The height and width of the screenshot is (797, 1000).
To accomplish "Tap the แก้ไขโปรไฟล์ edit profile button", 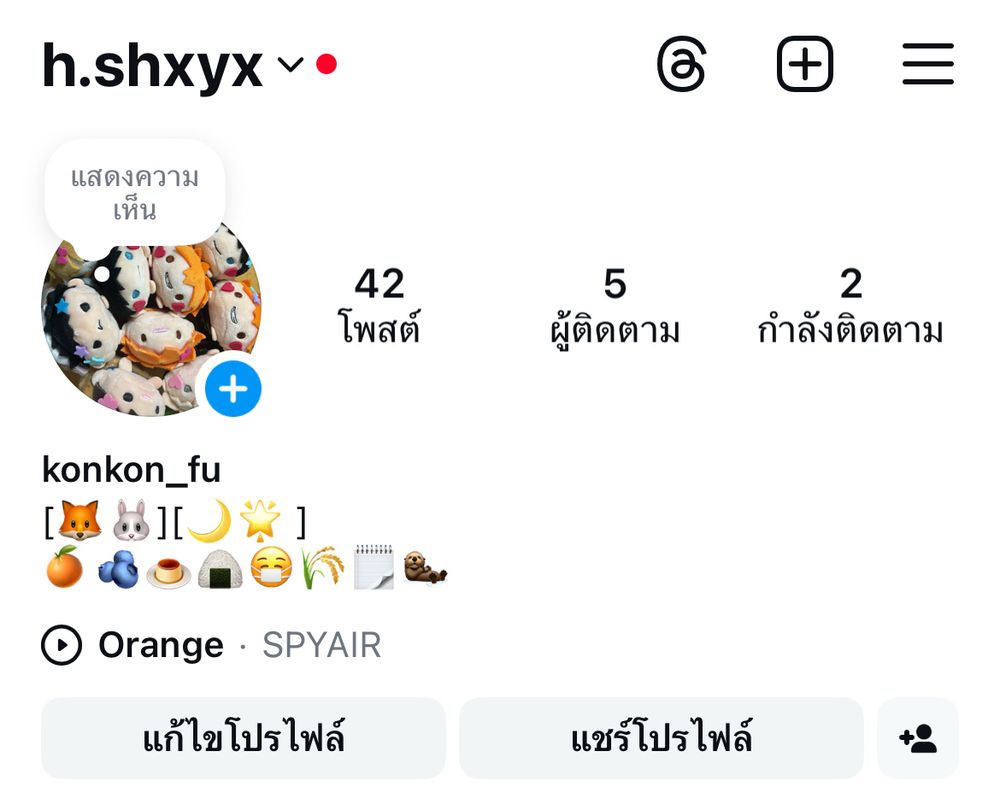I will [244, 738].
